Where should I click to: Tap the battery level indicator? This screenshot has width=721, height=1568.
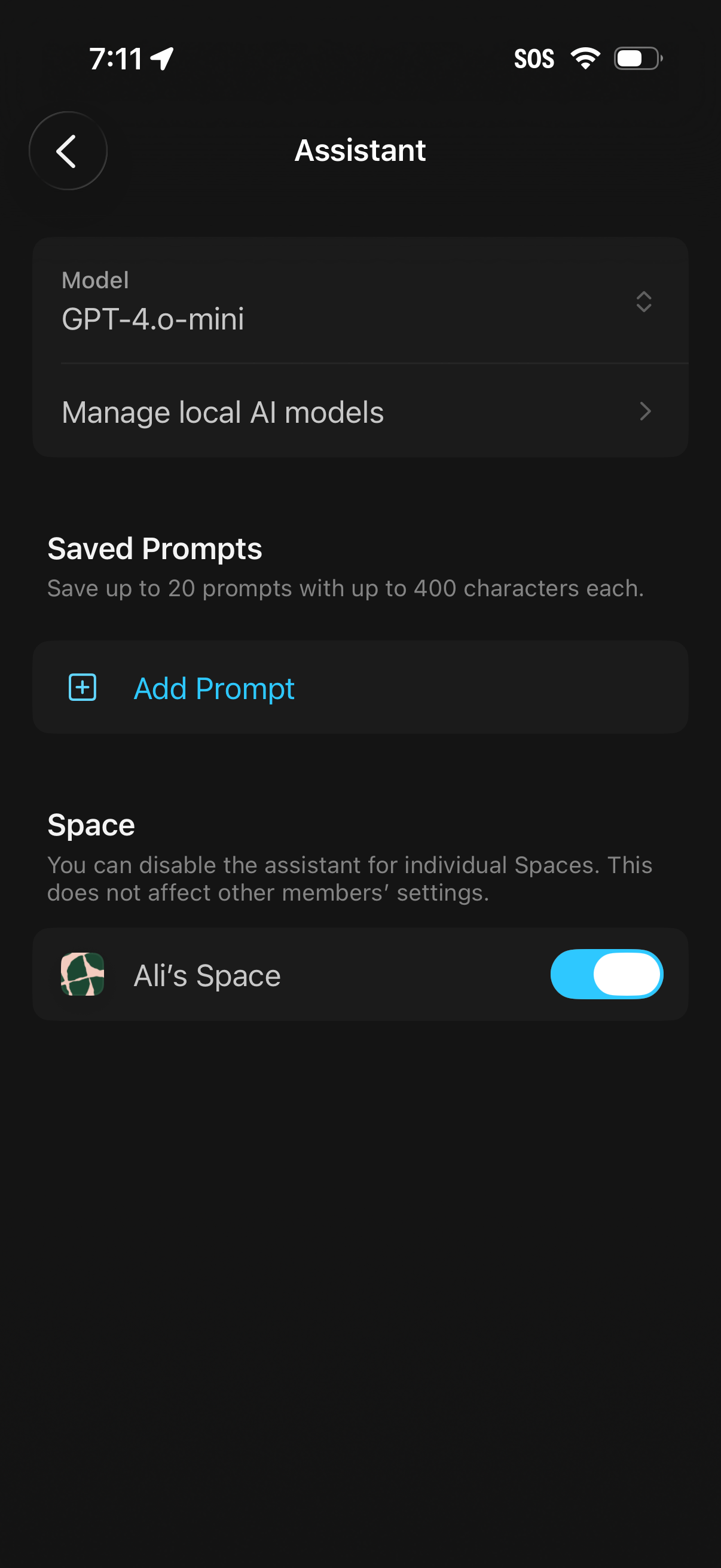pyautogui.click(x=636, y=57)
